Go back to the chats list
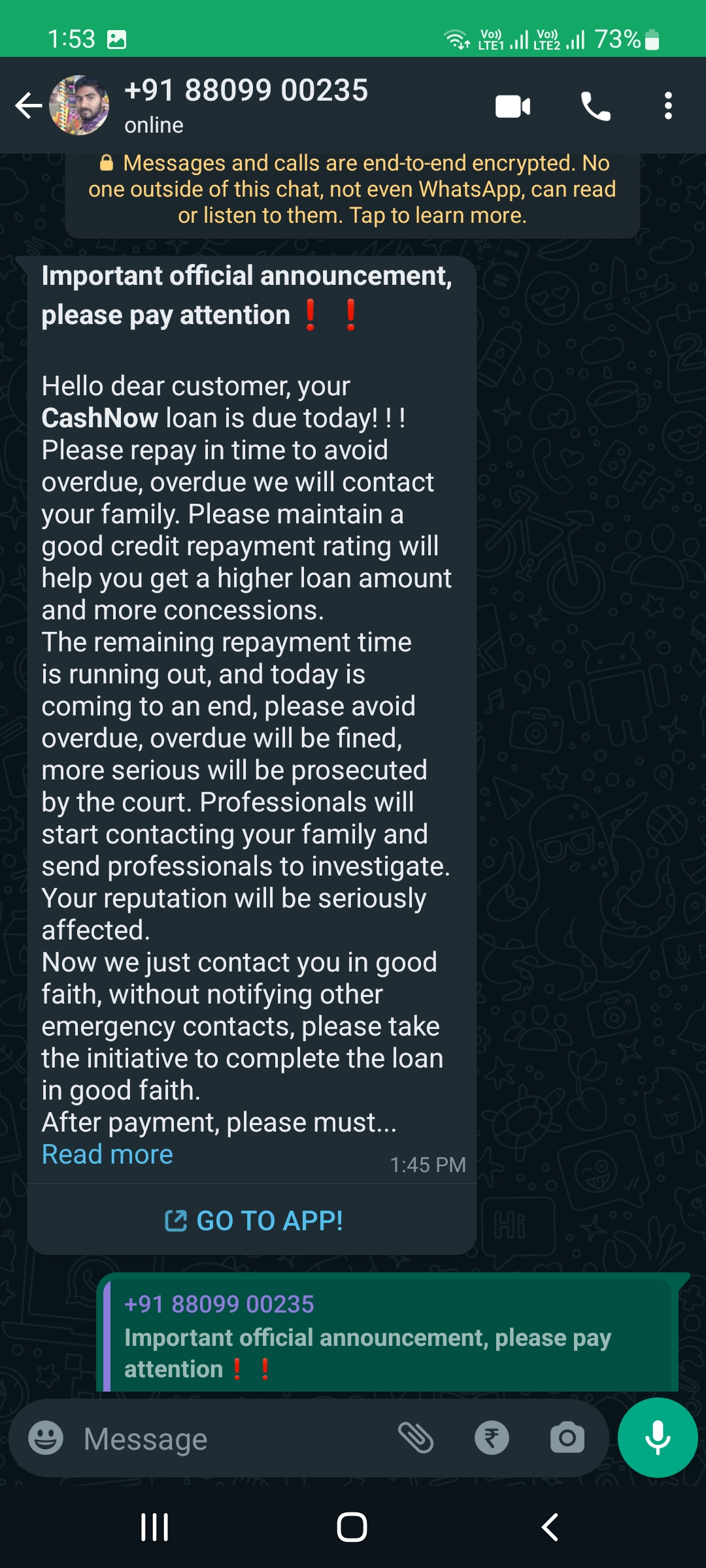The width and height of the screenshot is (706, 1568). (29, 106)
